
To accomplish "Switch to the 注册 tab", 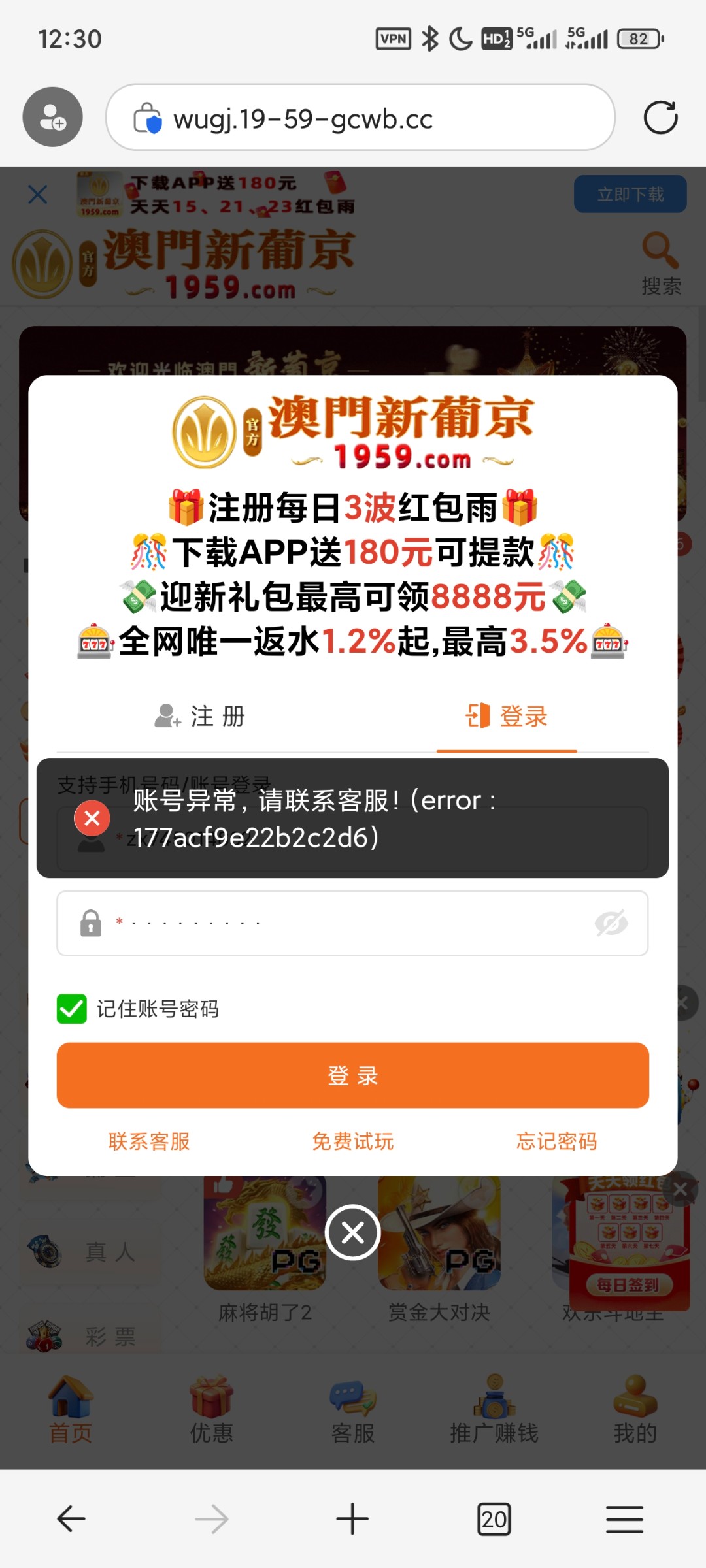I will point(200,717).
